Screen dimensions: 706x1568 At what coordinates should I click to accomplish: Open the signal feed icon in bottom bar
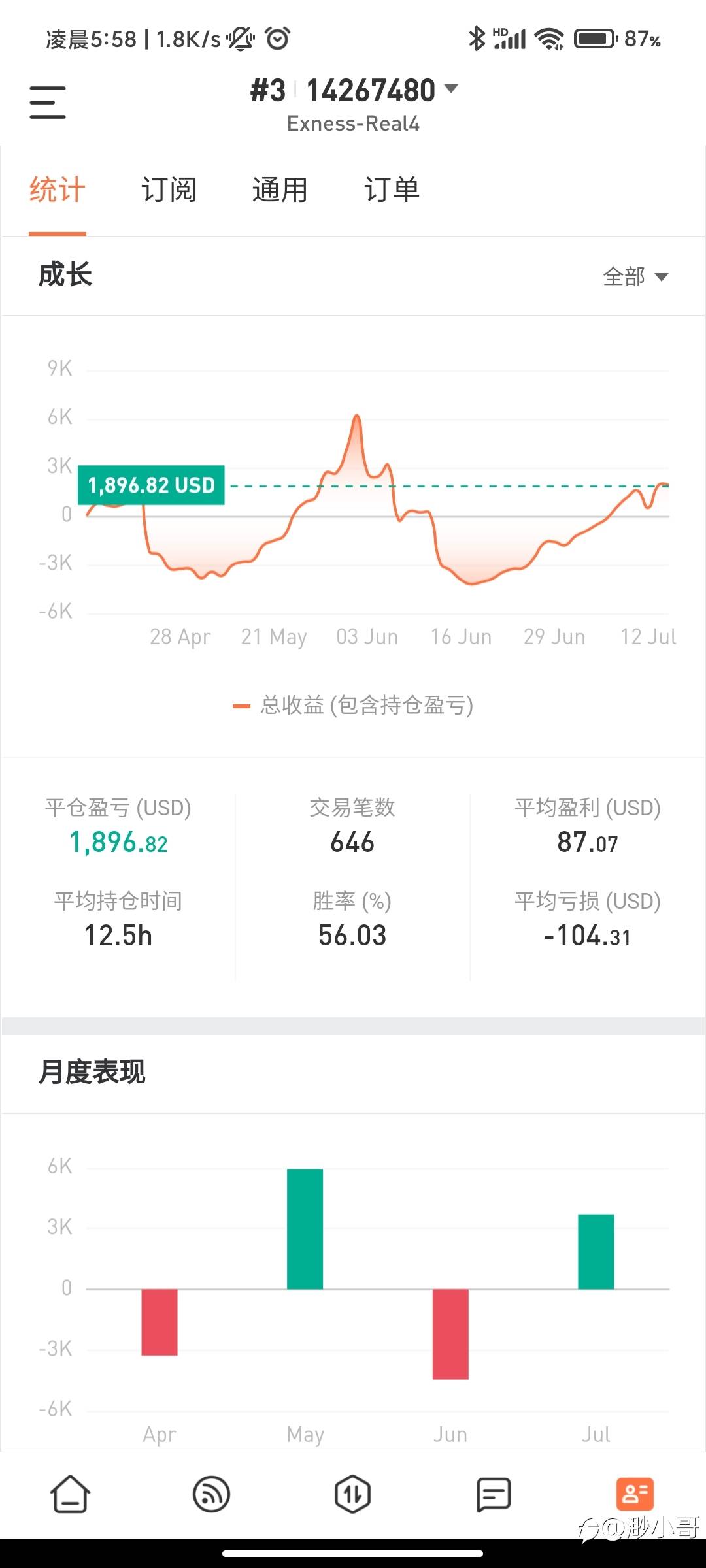click(x=211, y=1494)
